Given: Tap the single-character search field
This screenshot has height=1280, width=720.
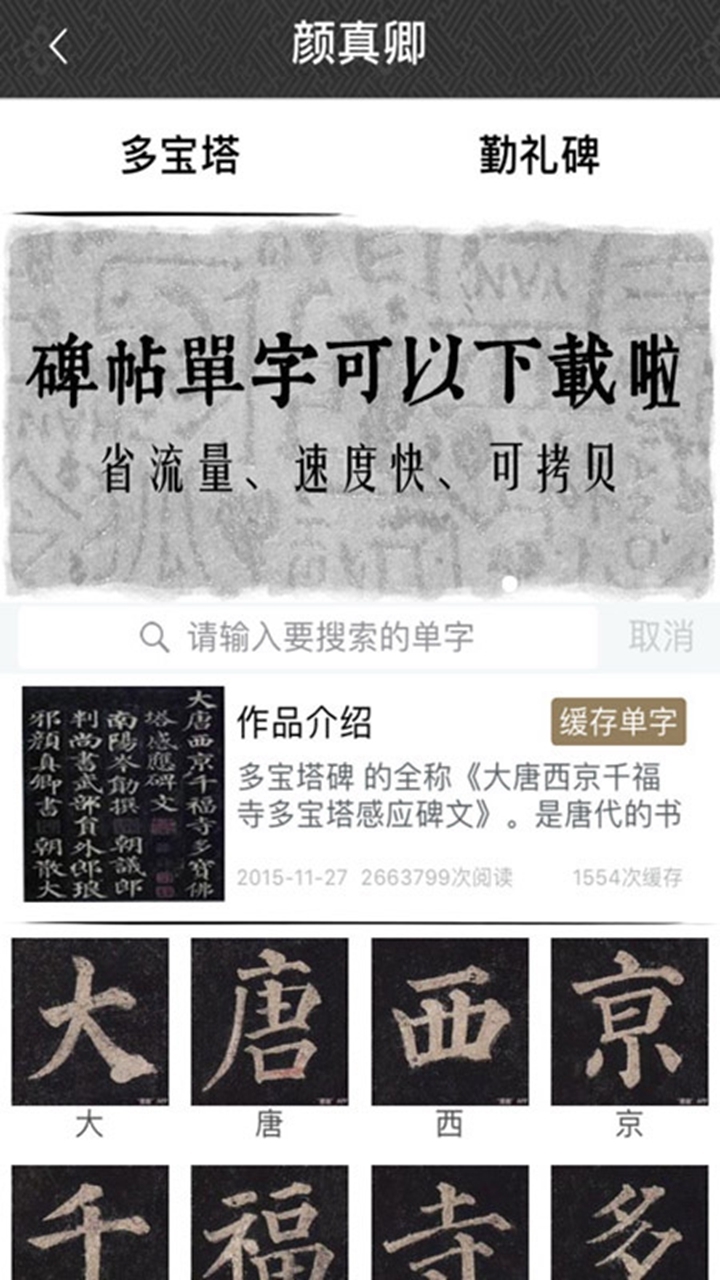Looking at the screenshot, I should 308,637.
